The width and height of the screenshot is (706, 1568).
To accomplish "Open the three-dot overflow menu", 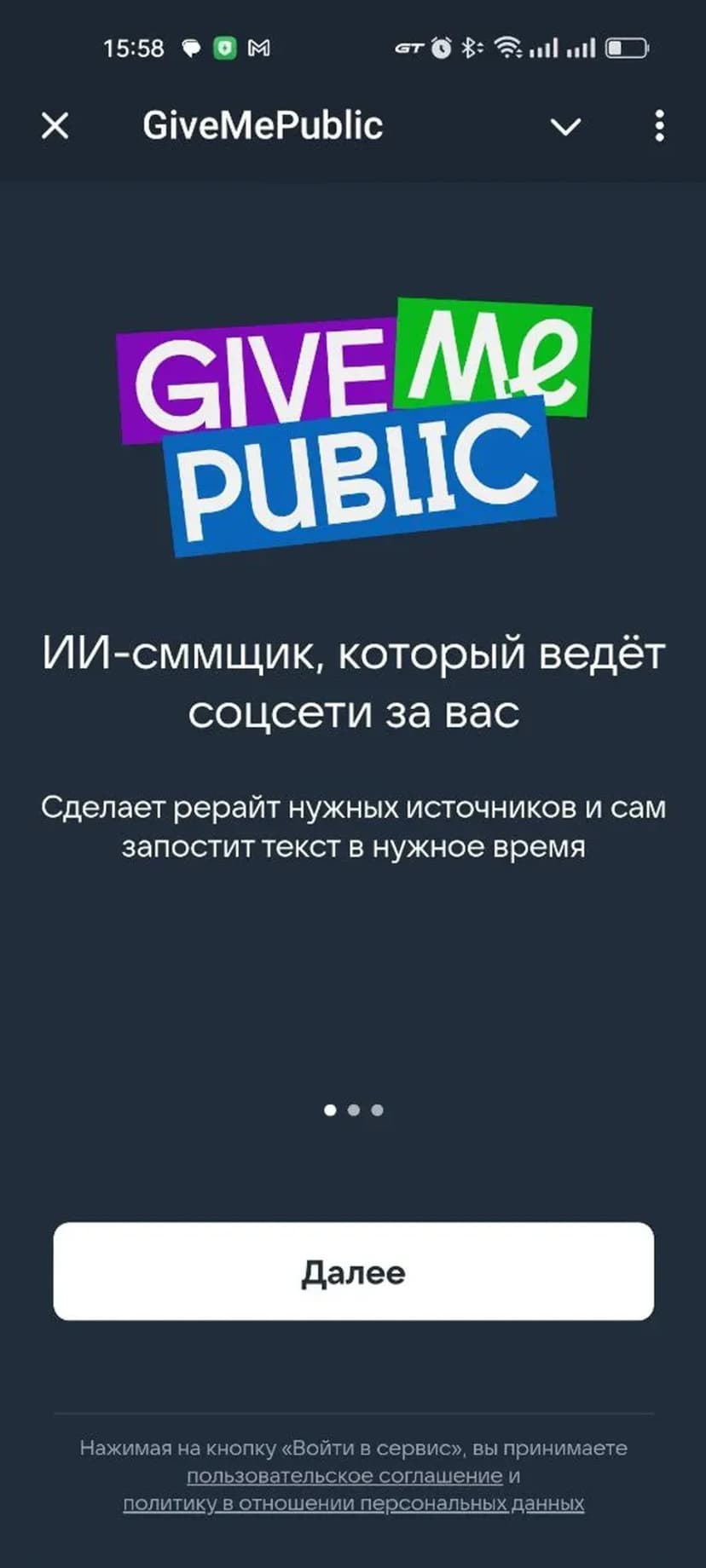I will (x=659, y=126).
